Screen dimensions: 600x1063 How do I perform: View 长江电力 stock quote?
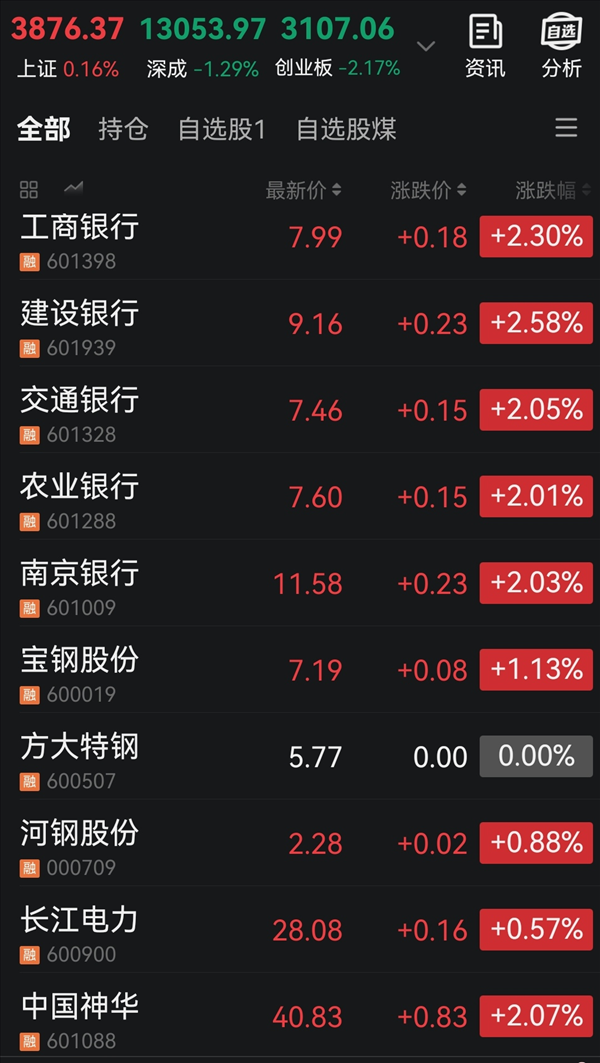click(x=80, y=930)
